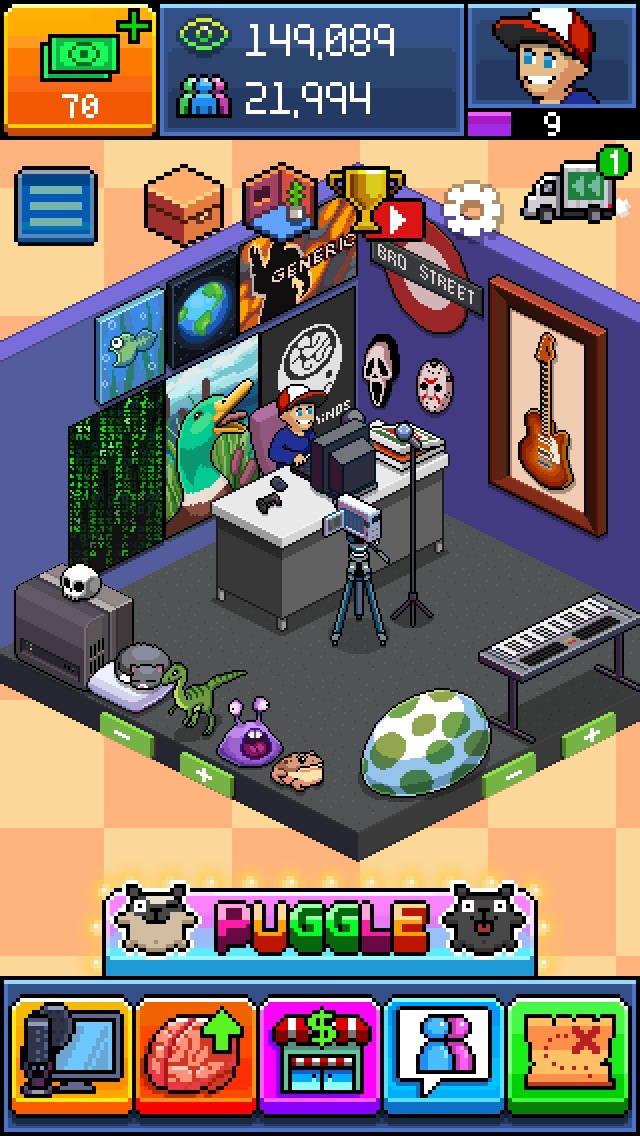Image resolution: width=640 pixels, height=1136 pixels.
Task: Open the orange item box inventory
Action: click(184, 203)
